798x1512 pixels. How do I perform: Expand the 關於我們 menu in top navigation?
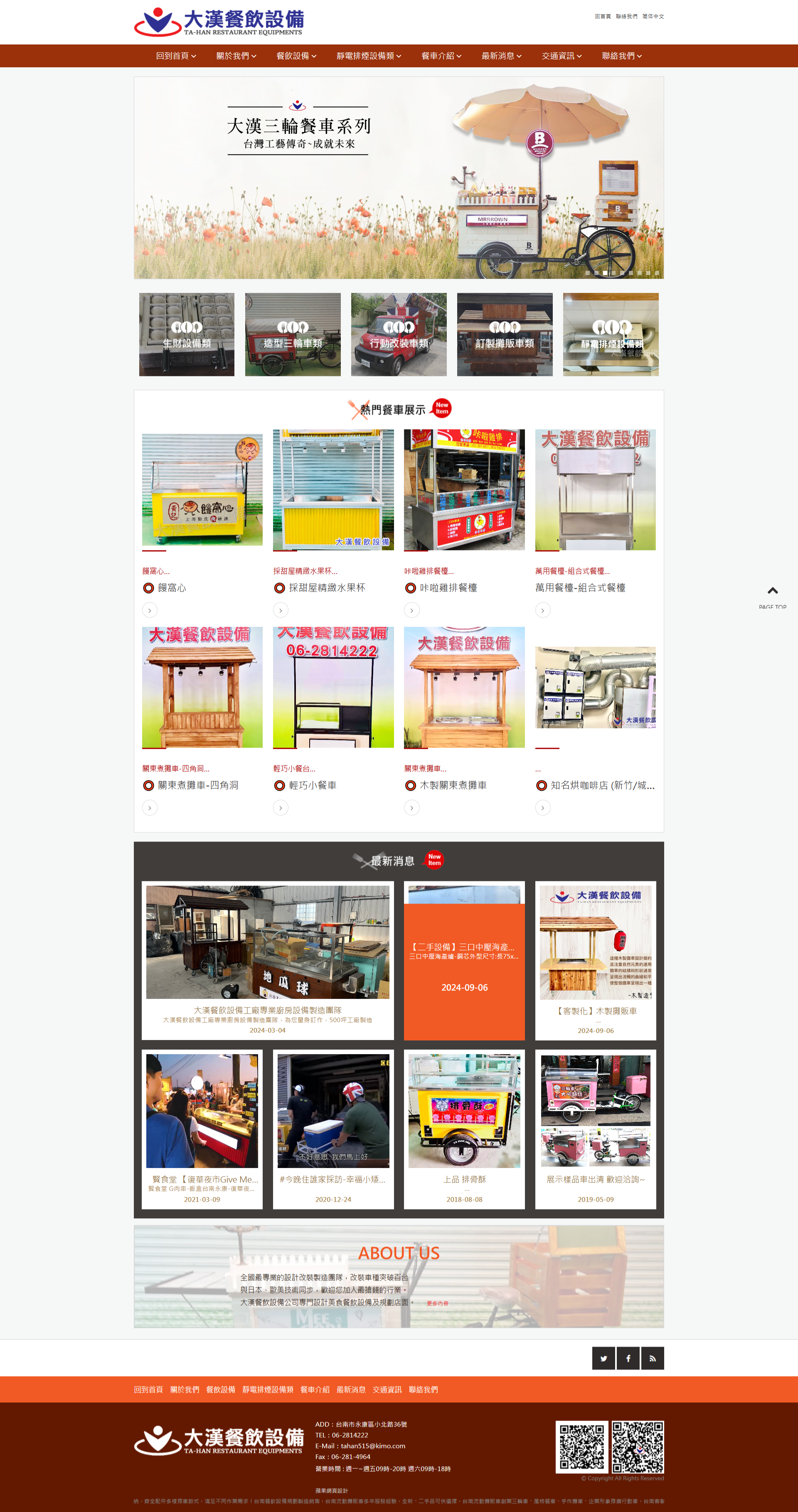236,56
